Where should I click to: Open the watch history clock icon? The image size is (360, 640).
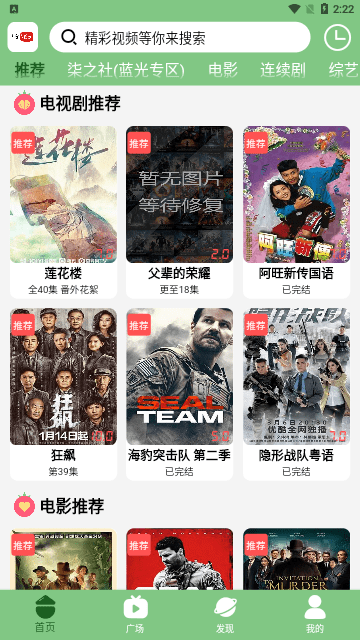[x=337, y=38]
